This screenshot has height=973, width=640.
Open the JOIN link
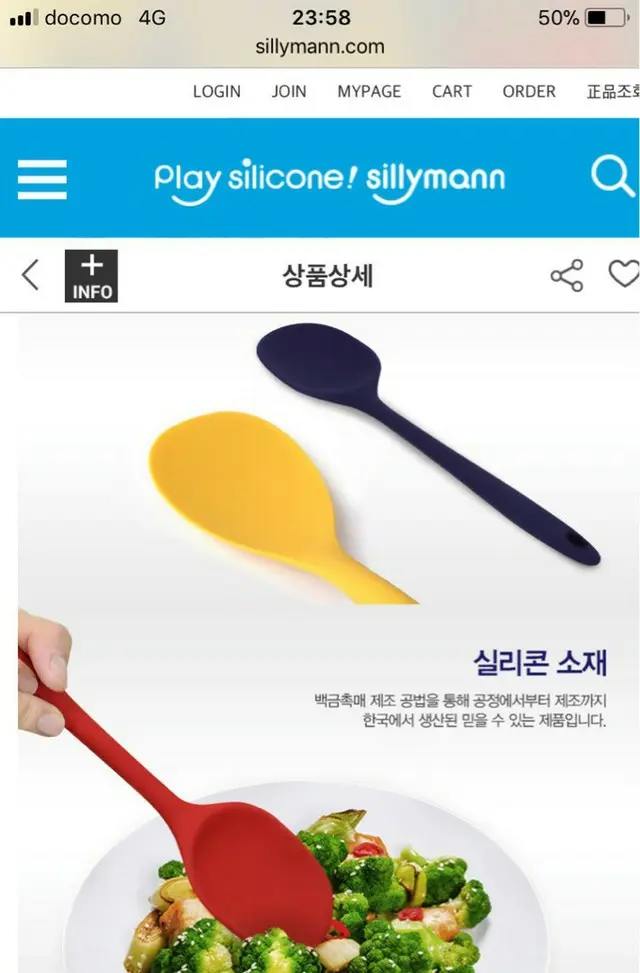pyautogui.click(x=289, y=91)
